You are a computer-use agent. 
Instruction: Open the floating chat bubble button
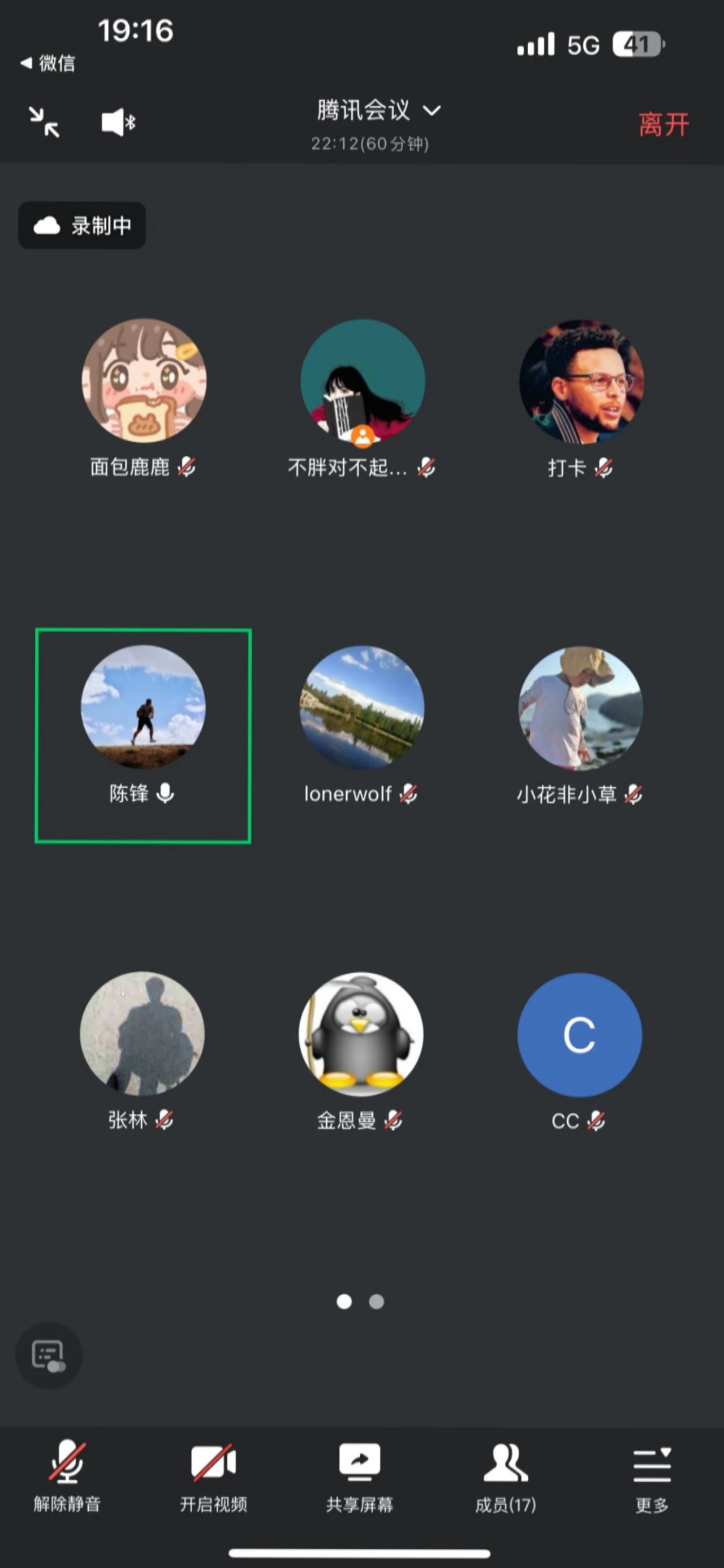click(x=49, y=1355)
